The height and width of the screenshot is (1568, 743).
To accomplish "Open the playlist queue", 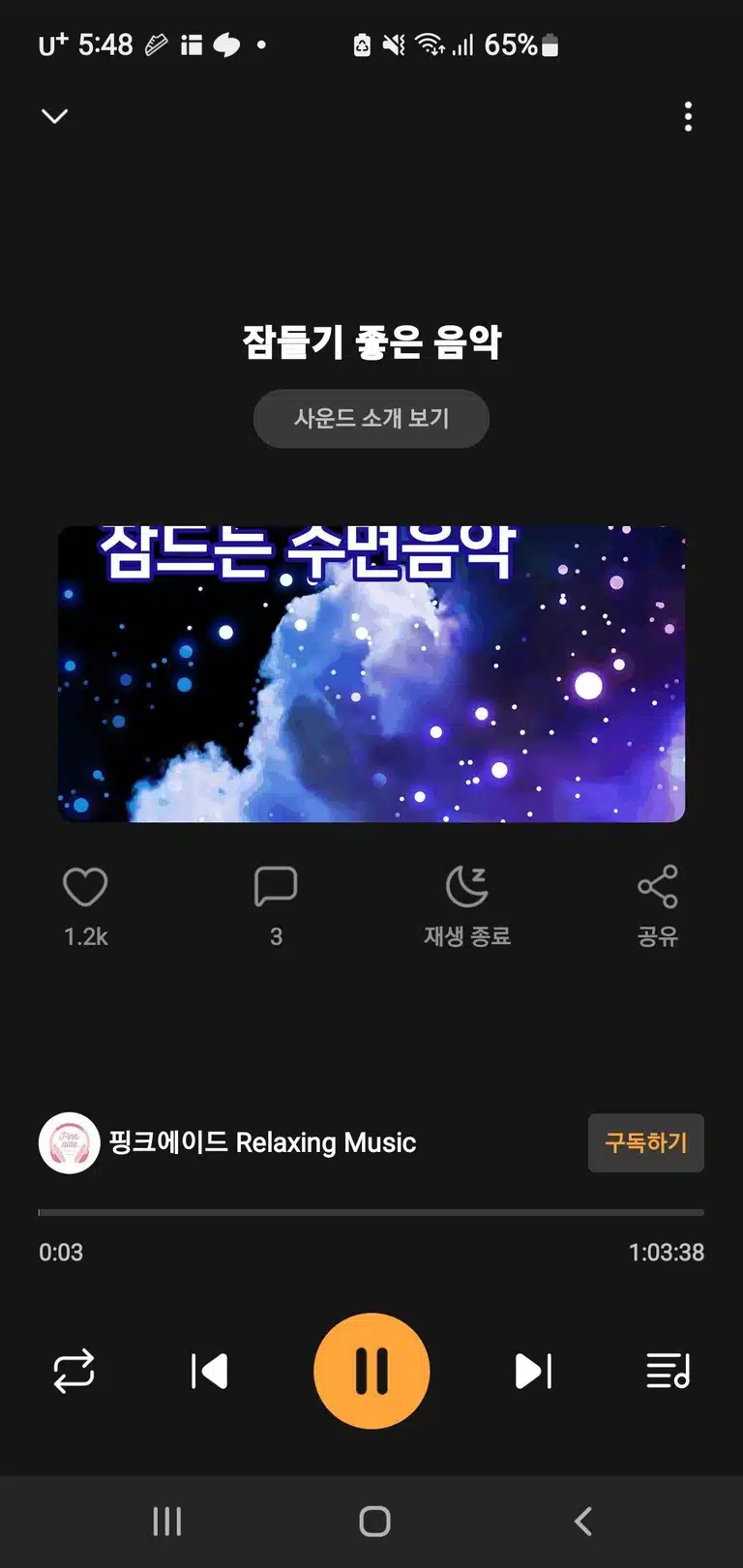I will tap(669, 1371).
